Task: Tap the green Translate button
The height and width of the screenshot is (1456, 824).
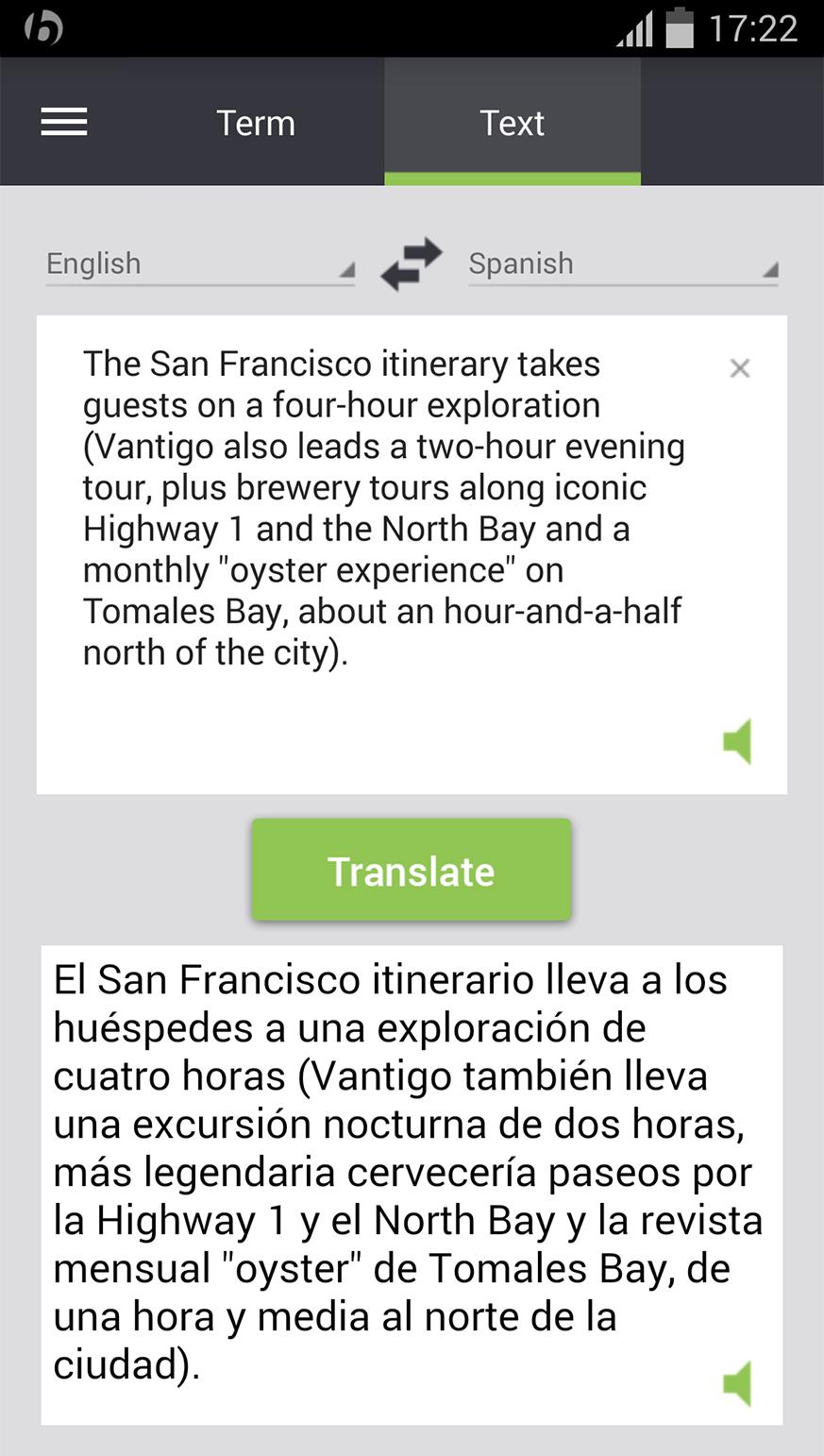Action: (412, 870)
